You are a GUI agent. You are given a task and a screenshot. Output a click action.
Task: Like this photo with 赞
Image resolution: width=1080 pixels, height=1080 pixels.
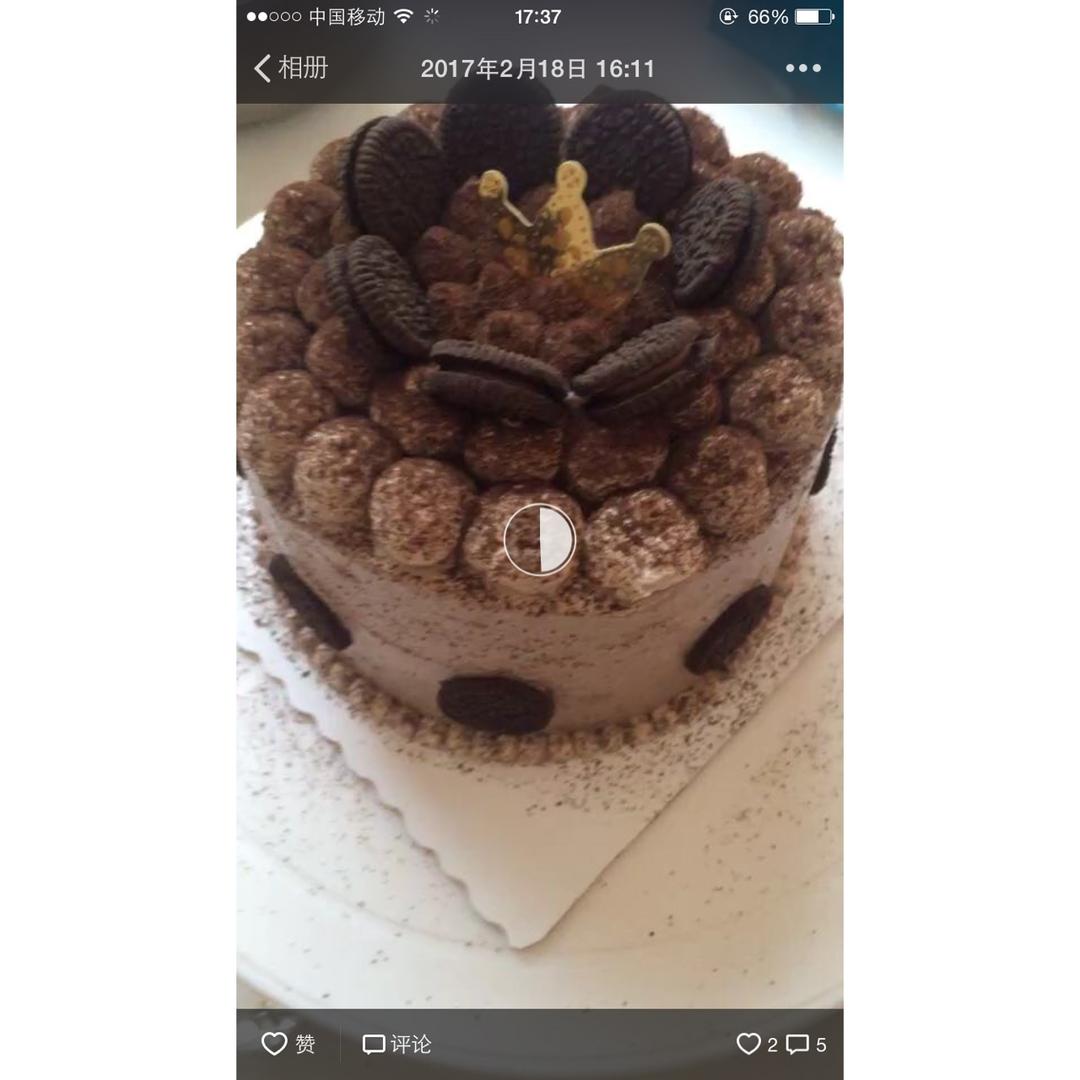288,1044
